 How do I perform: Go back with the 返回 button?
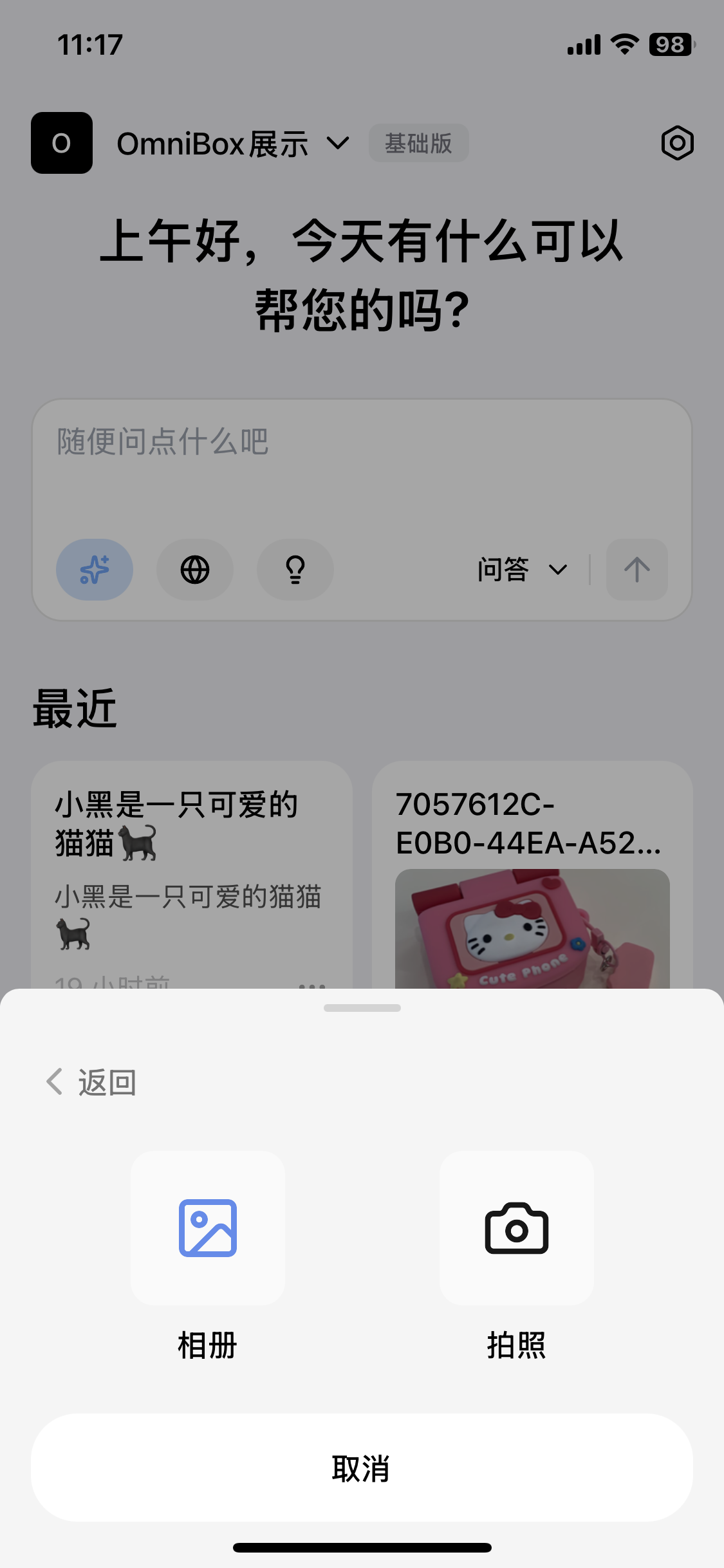91,1082
